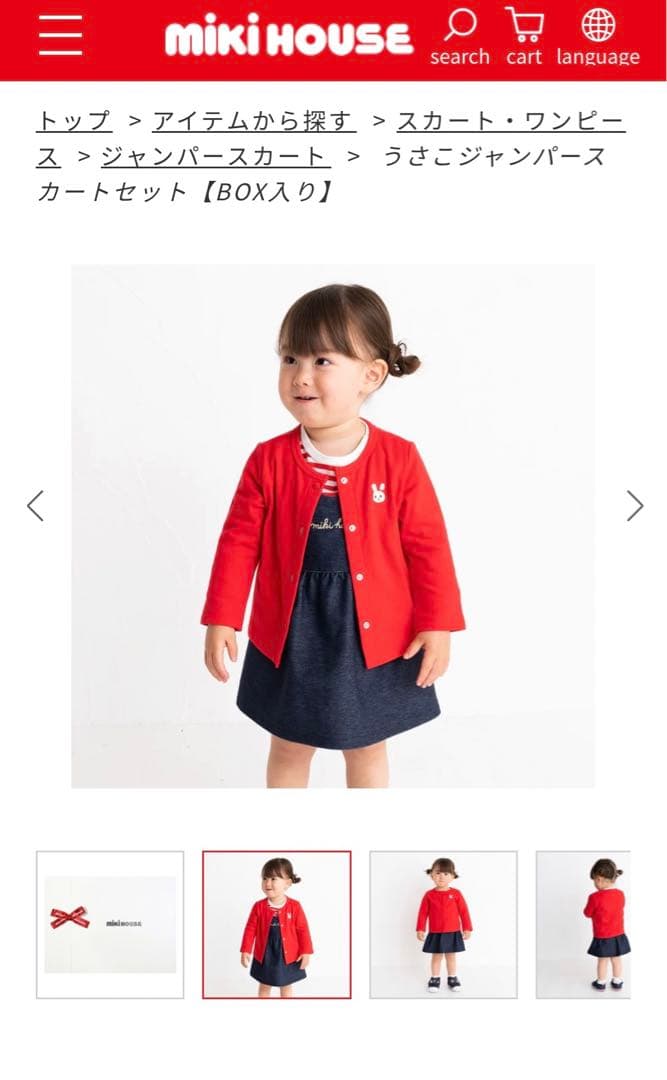Open the hamburger menu
This screenshot has height=1080, width=667.
[x=61, y=36]
